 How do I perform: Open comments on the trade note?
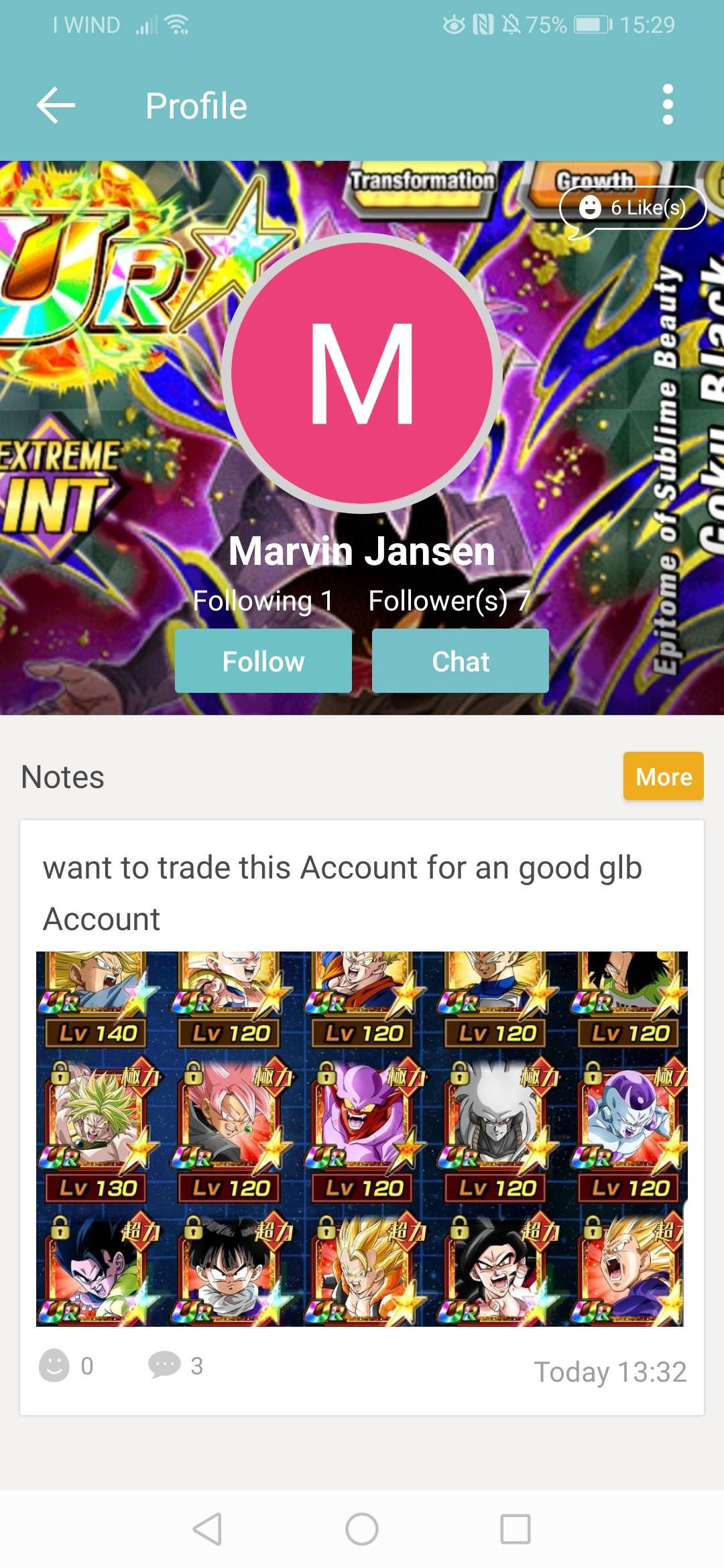[x=165, y=1365]
